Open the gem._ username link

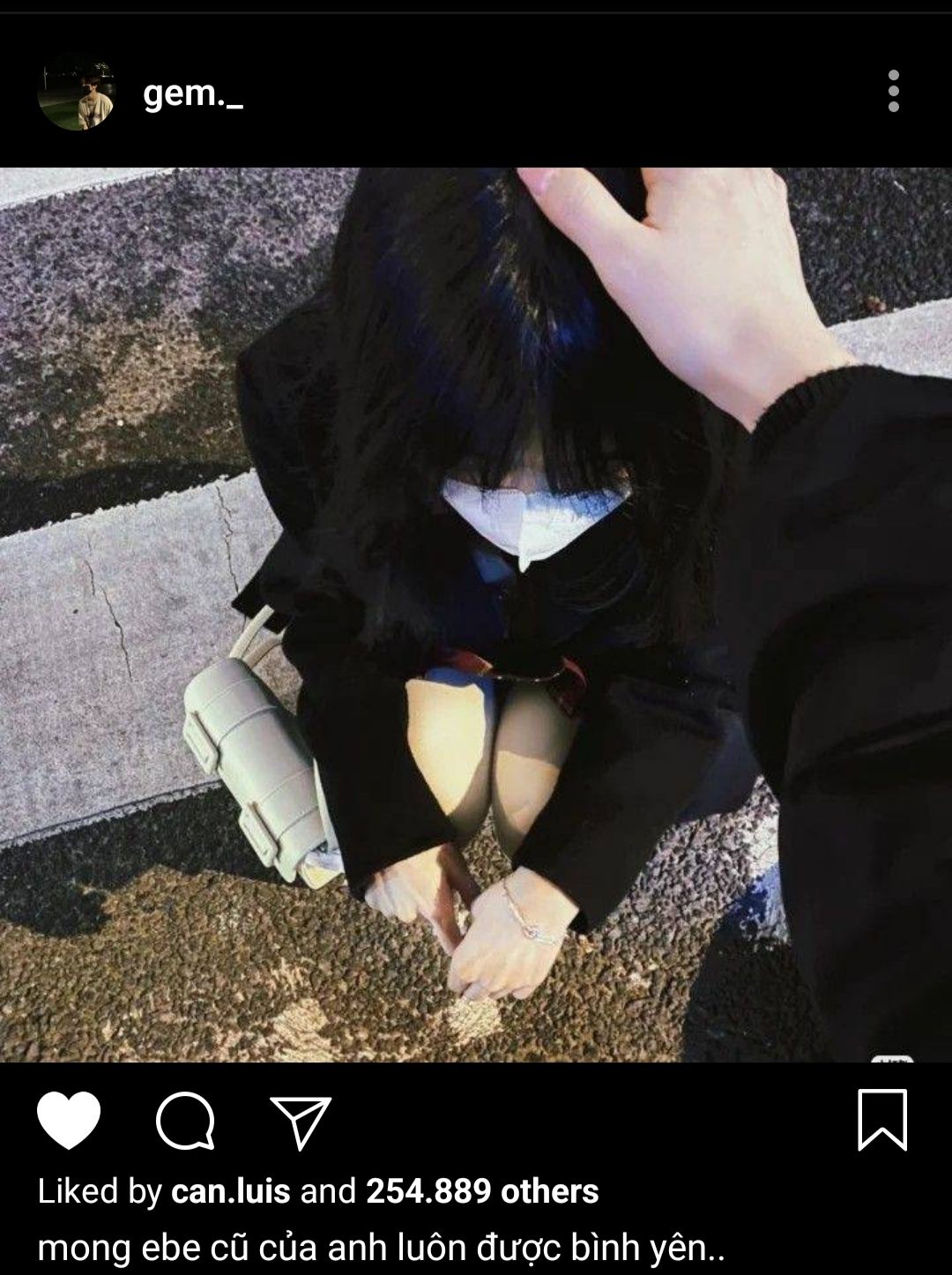click(x=192, y=93)
